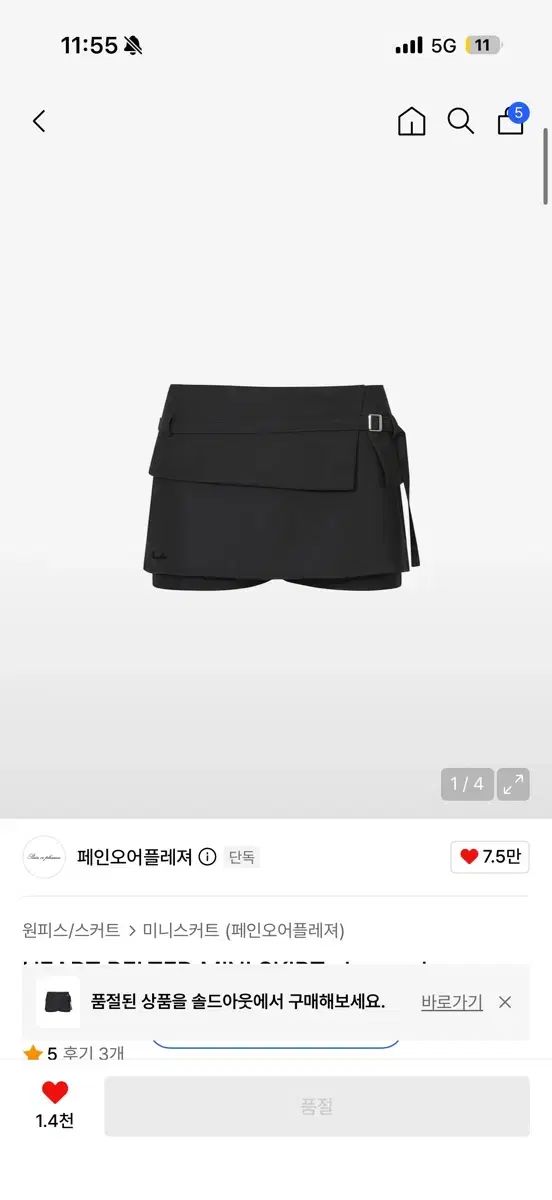Open the 후기 3개 reviews

pos(93,1053)
